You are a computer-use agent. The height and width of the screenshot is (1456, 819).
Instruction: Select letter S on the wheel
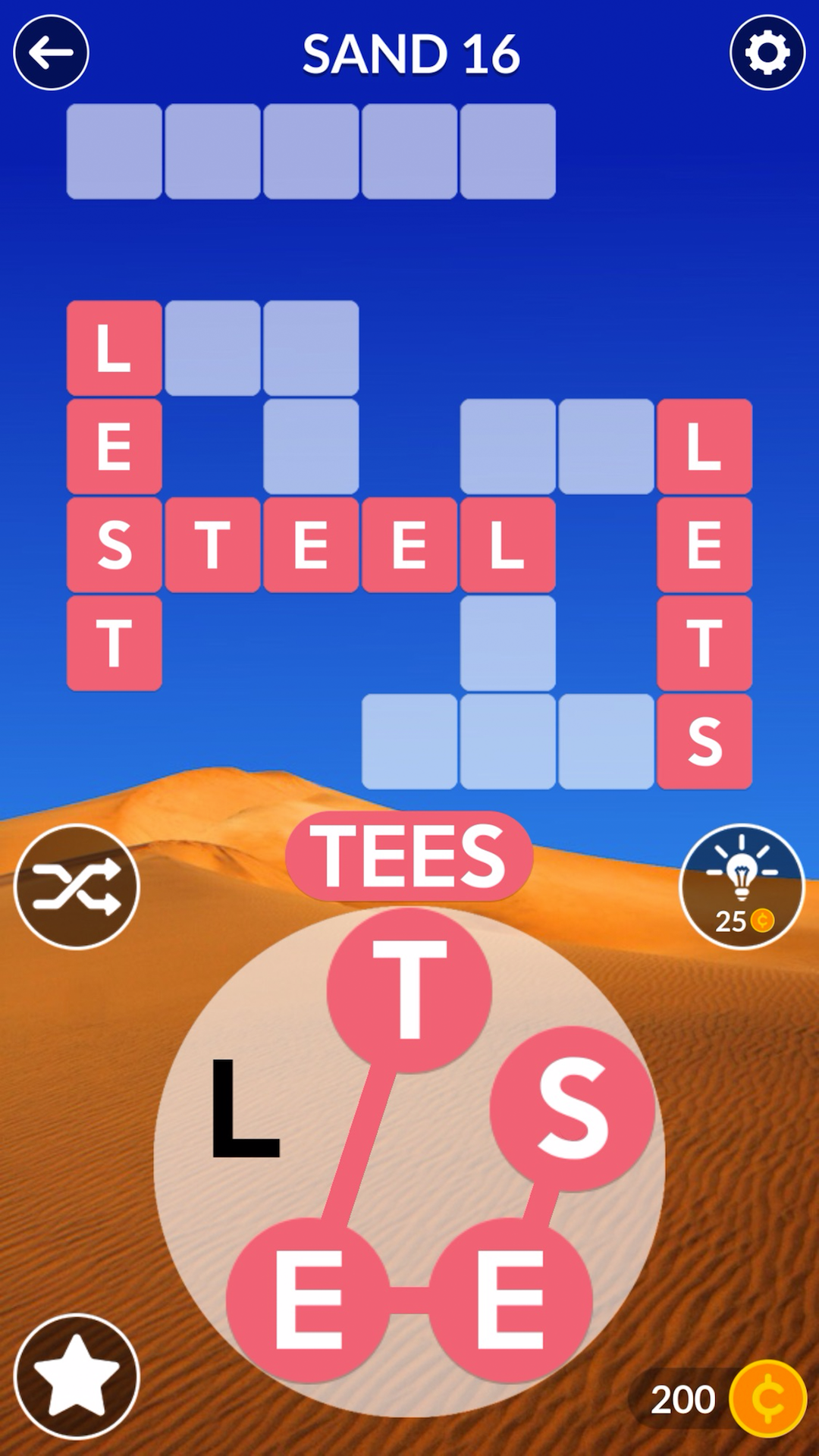(x=573, y=1109)
